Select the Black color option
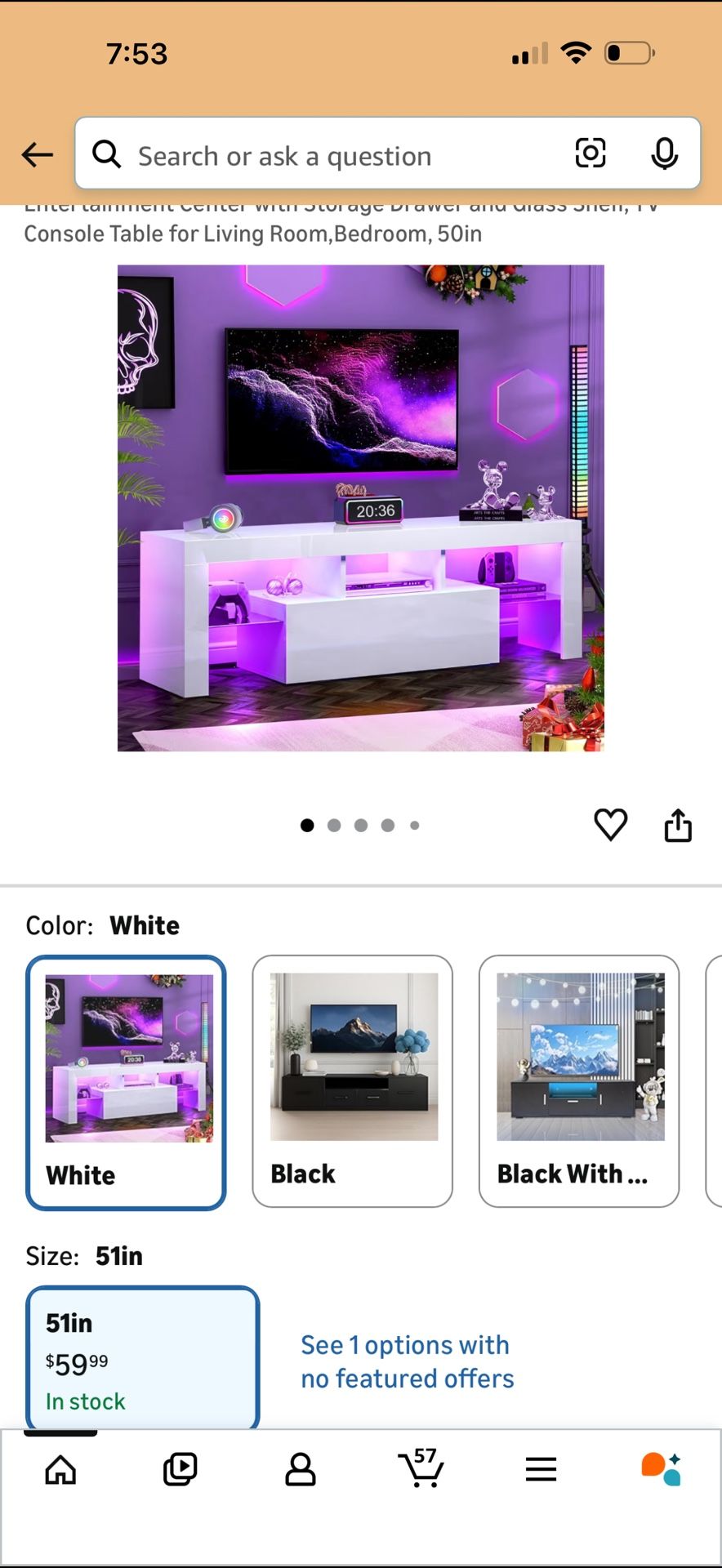 pos(351,1082)
